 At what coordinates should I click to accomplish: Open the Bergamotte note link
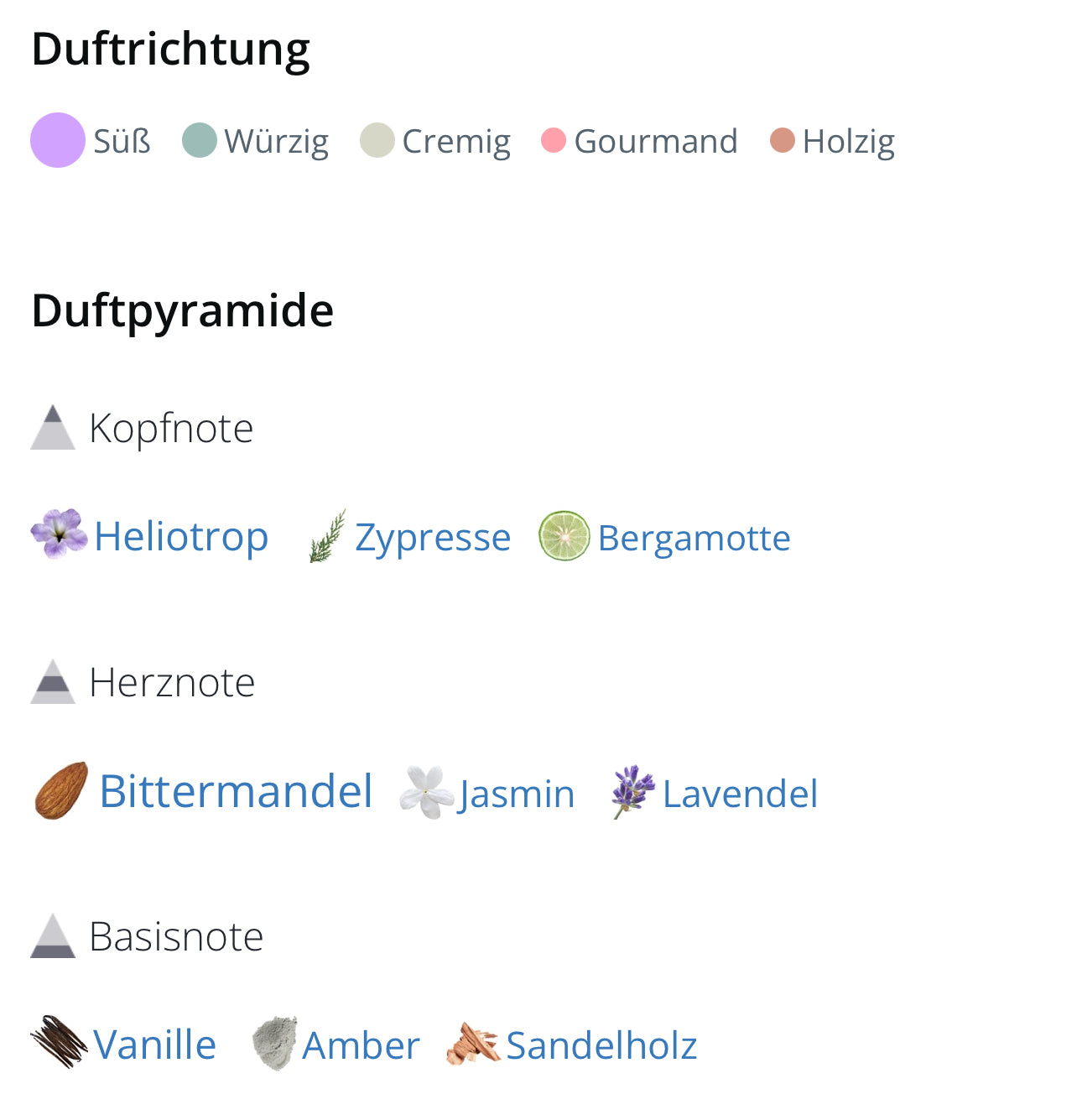pos(693,538)
